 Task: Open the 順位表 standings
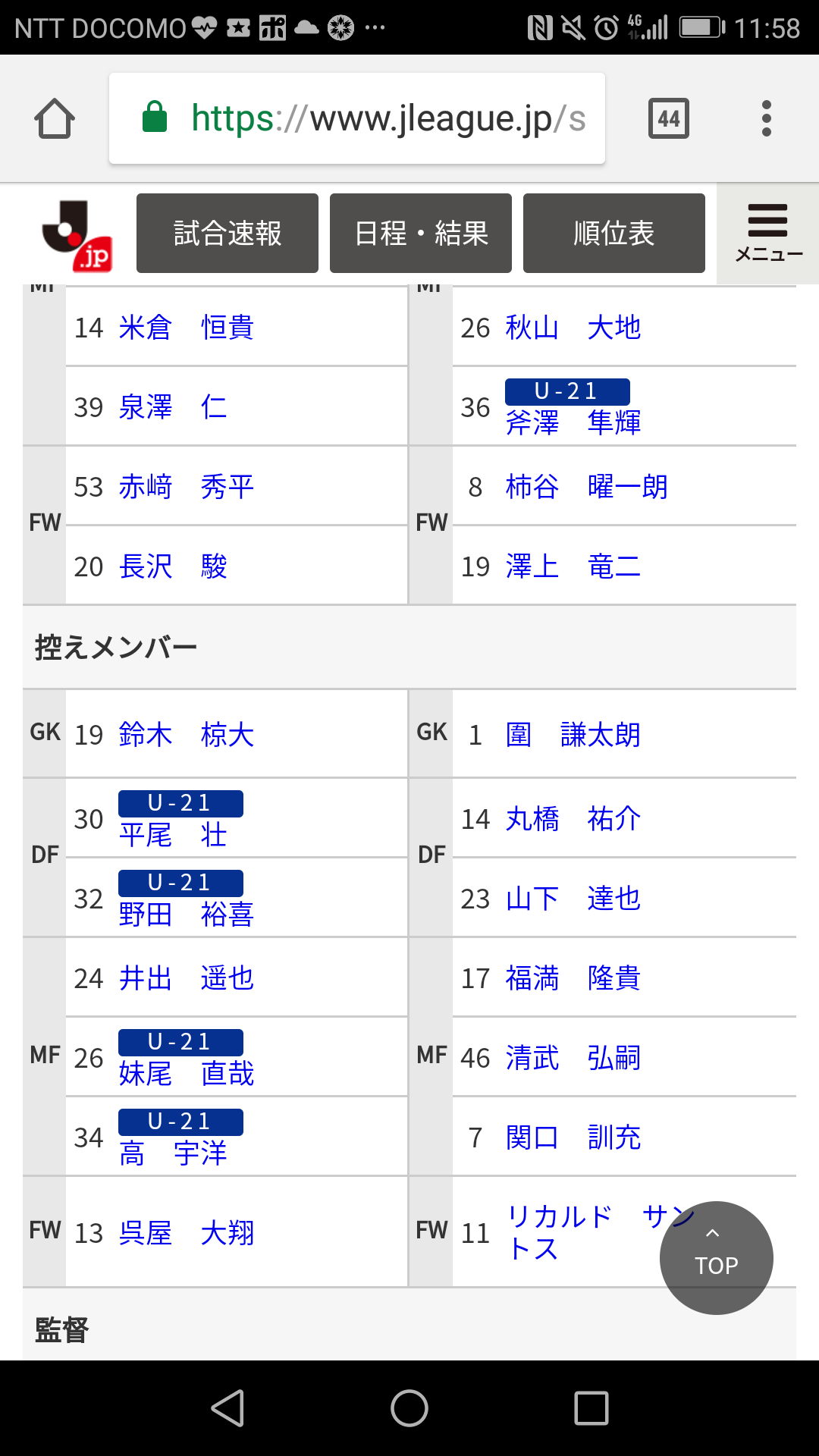(x=613, y=234)
